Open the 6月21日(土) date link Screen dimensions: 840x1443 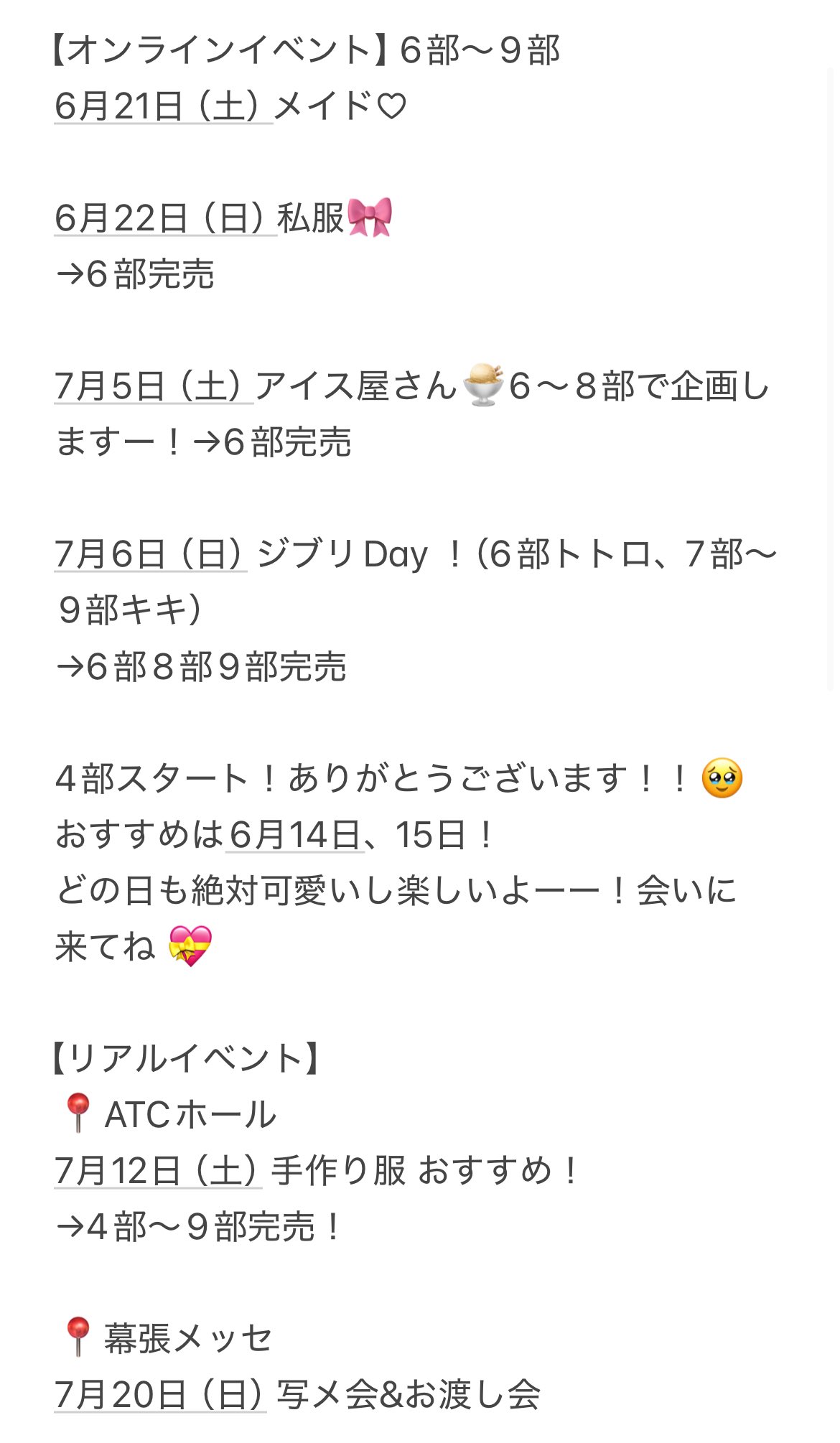[163, 107]
